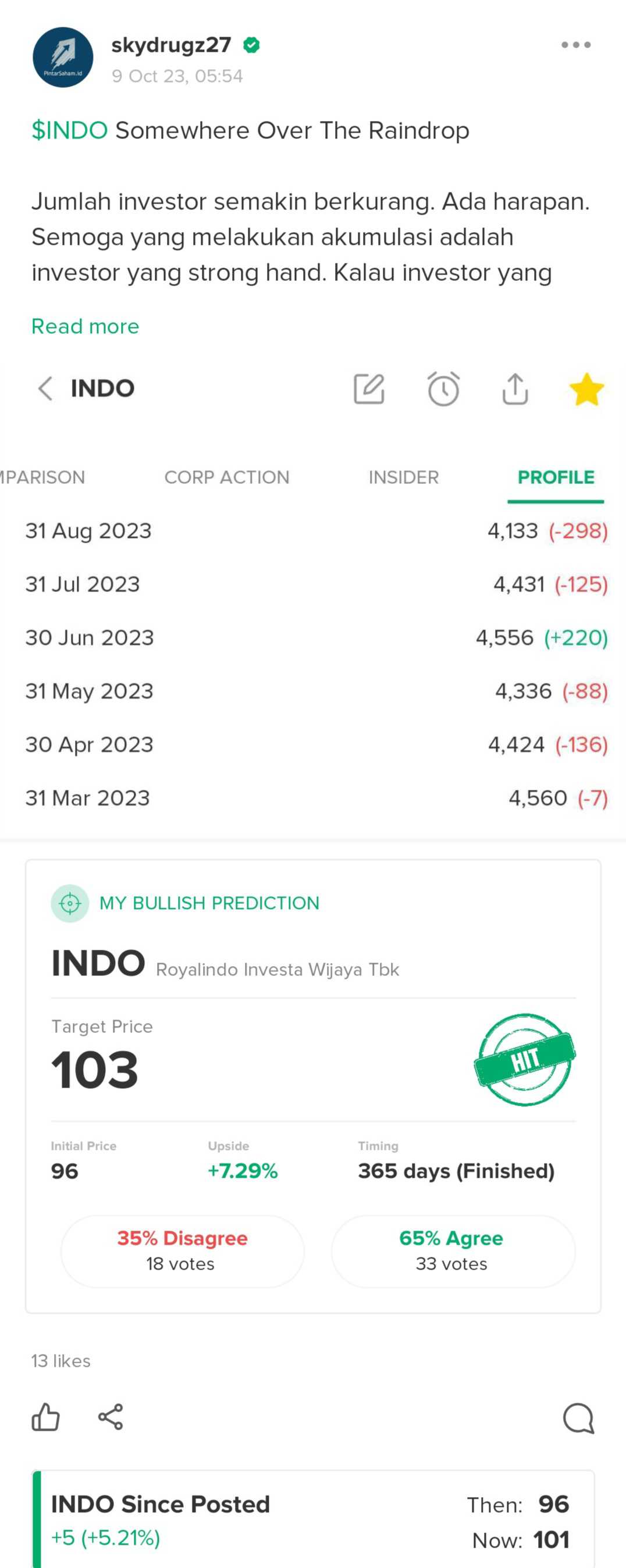Image resolution: width=626 pixels, height=1568 pixels.
Task: Vote Disagree on the INDO prediction
Action: [182, 1250]
